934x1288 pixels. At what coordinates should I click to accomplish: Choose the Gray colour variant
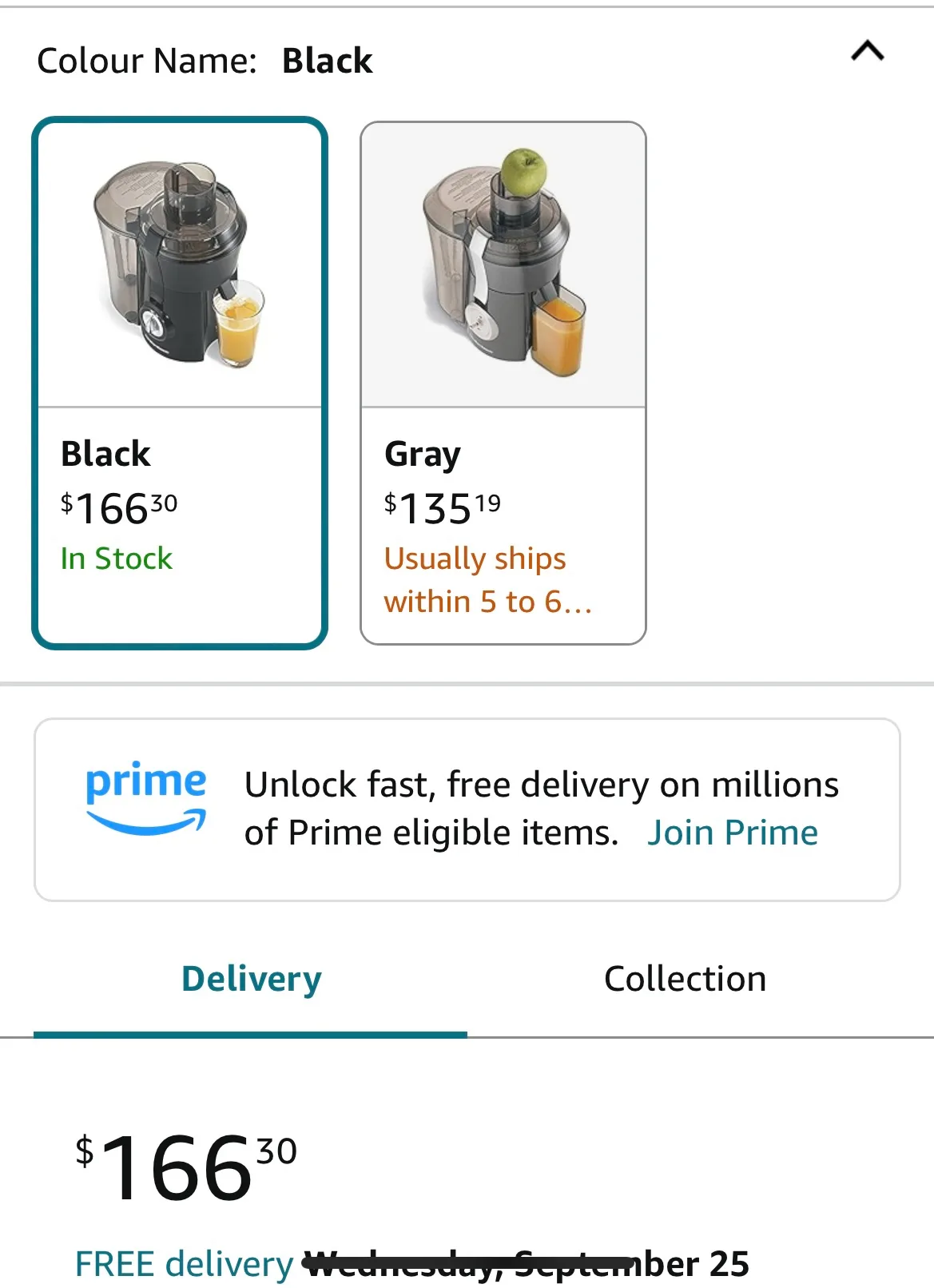(503, 382)
